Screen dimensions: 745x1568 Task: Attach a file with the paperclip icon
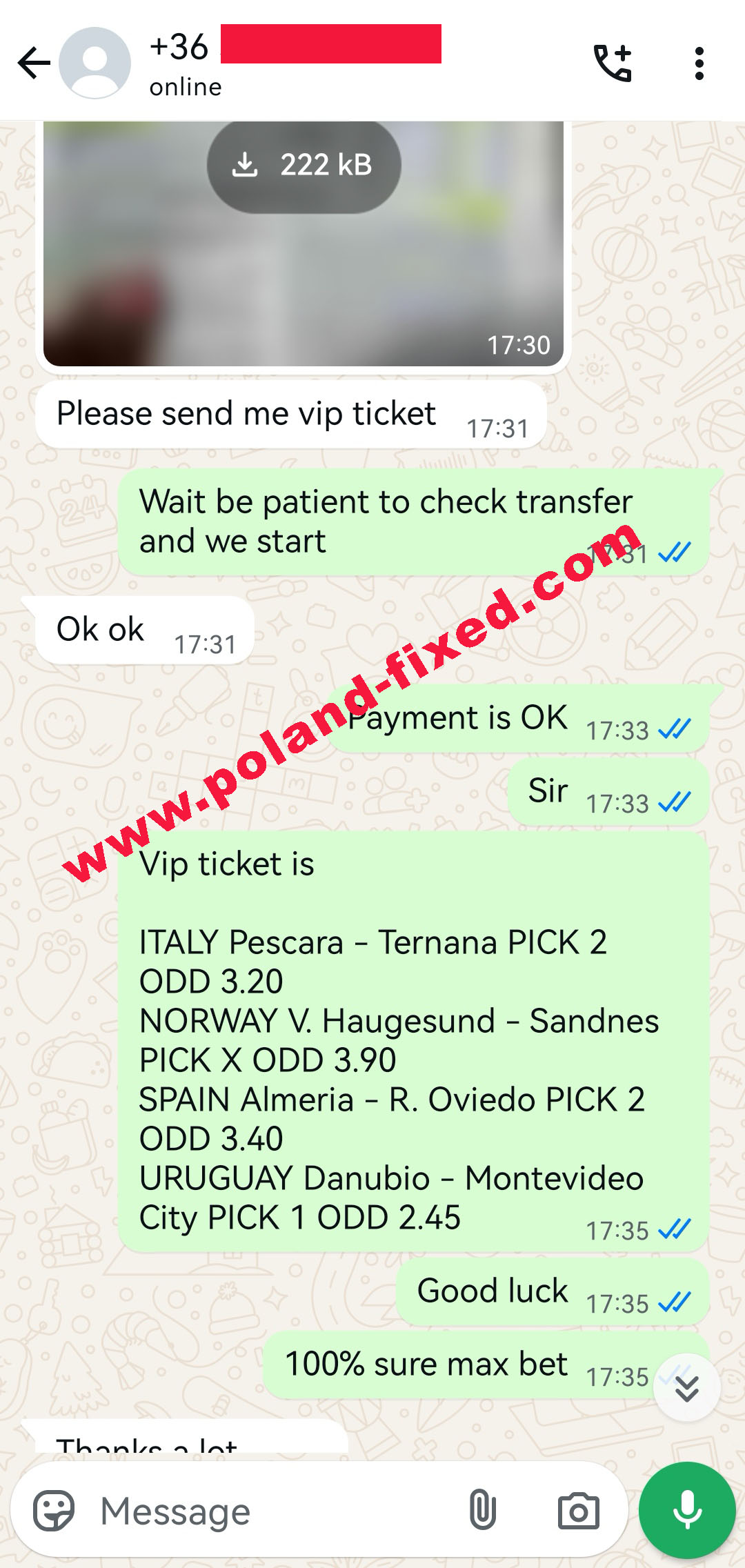point(482,1510)
